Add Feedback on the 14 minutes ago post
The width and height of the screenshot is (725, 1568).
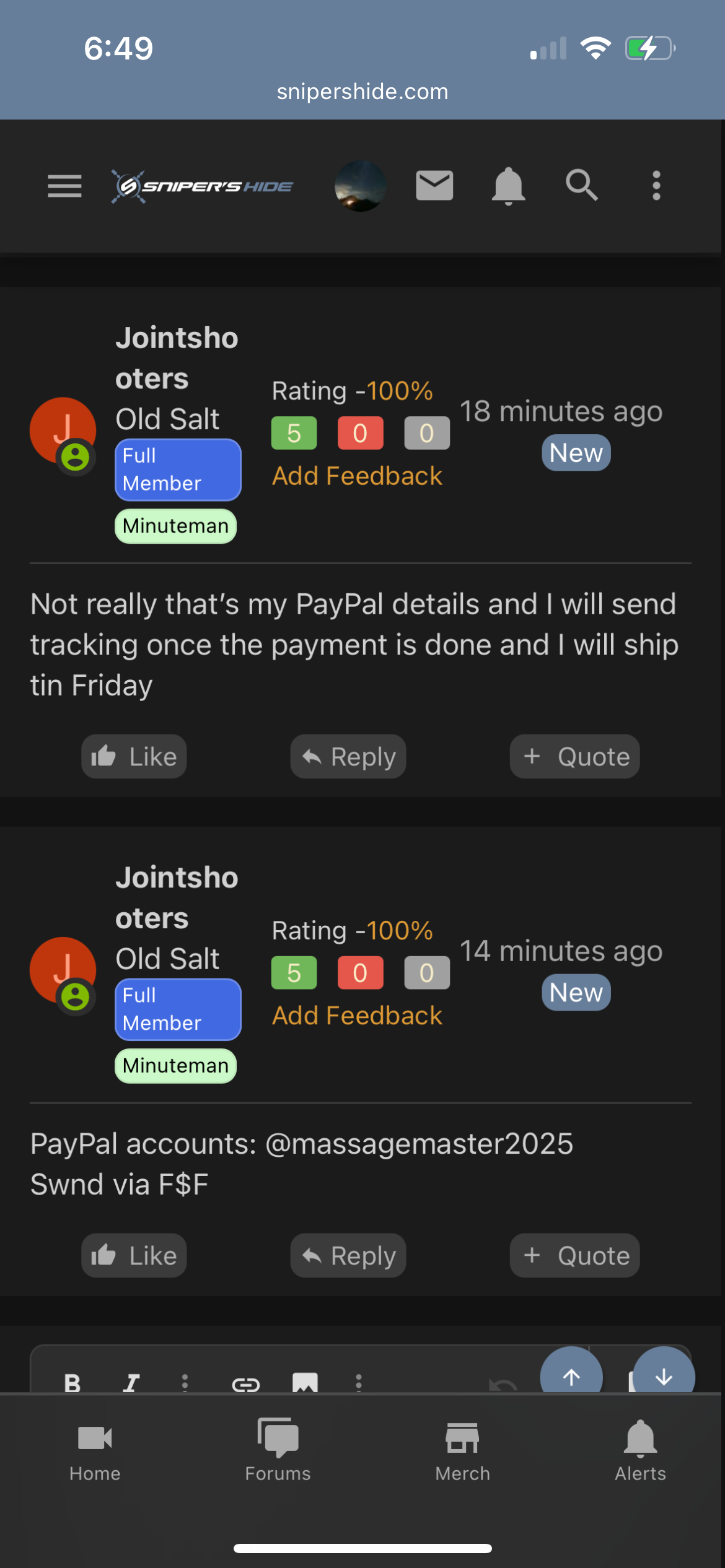pyautogui.click(x=357, y=1016)
